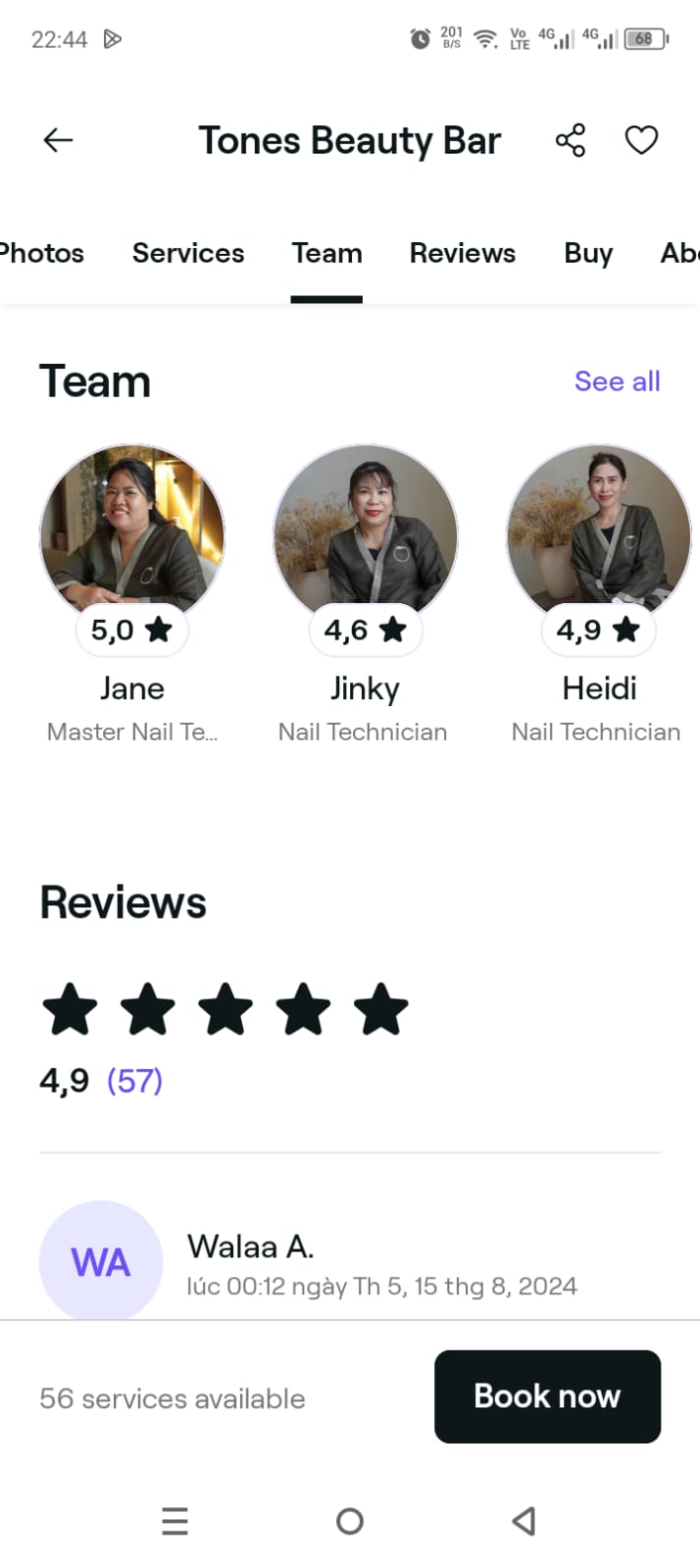See all team members

tap(617, 381)
